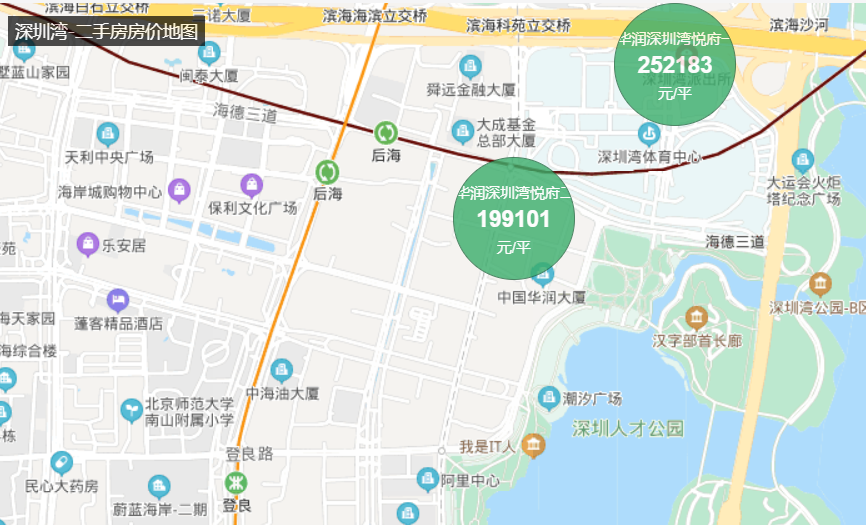Select the 中海油大厦 marker

pyautogui.click(x=282, y=371)
